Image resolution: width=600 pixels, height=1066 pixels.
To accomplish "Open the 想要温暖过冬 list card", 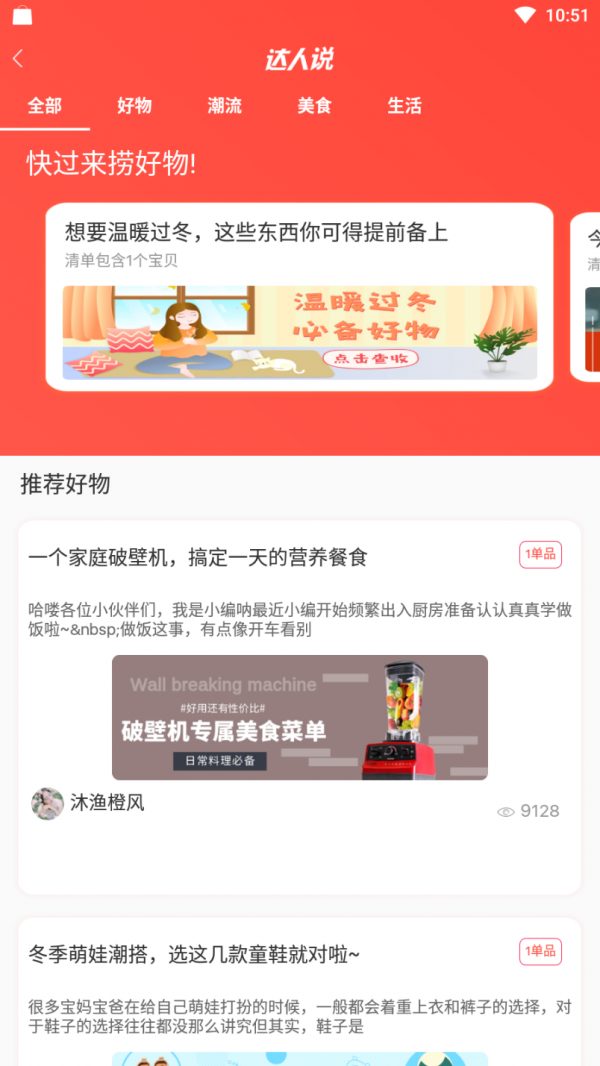I will 299,296.
